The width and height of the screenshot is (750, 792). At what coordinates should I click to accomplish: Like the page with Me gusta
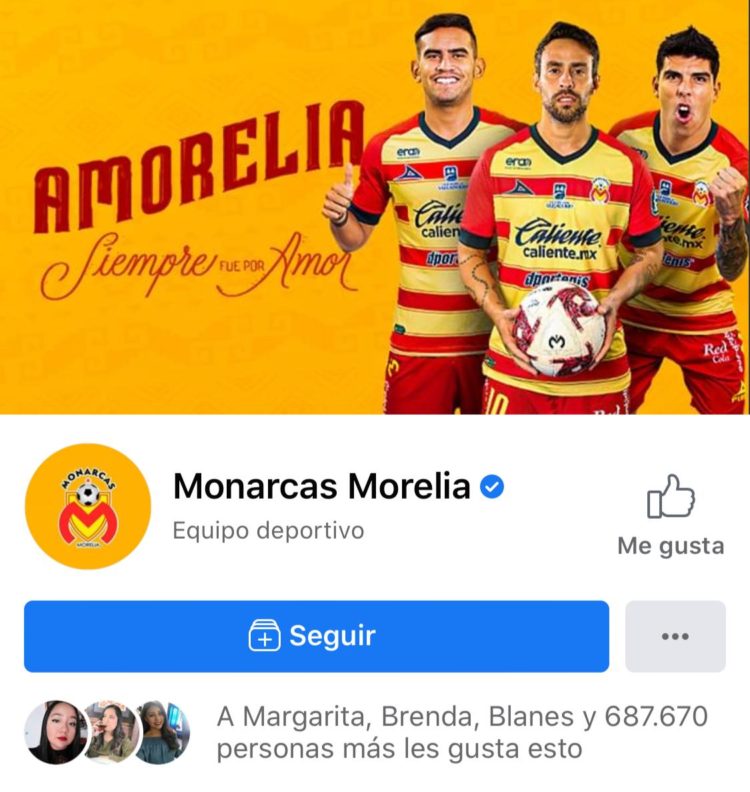pyautogui.click(x=670, y=516)
